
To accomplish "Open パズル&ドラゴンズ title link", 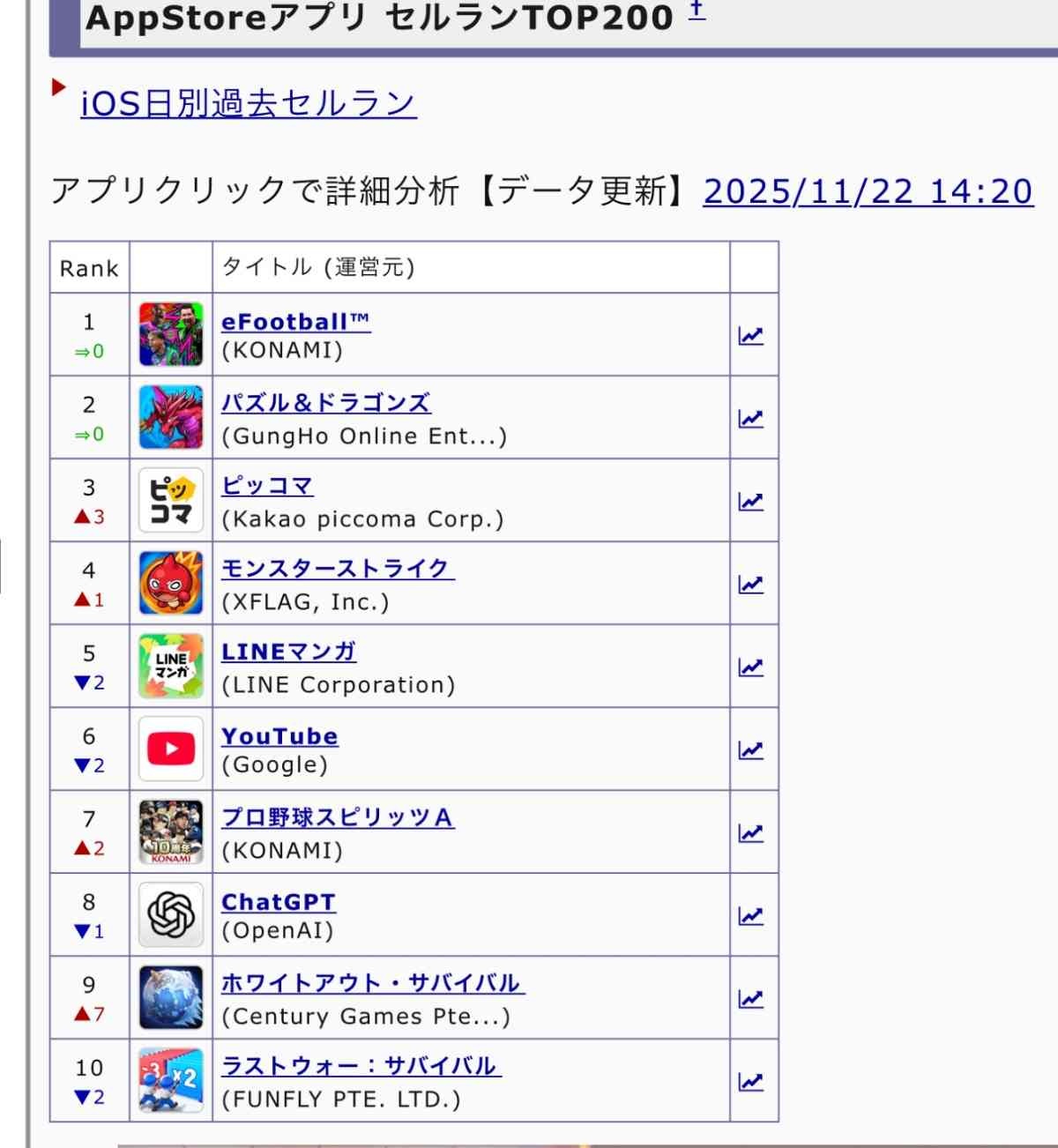I will (325, 404).
